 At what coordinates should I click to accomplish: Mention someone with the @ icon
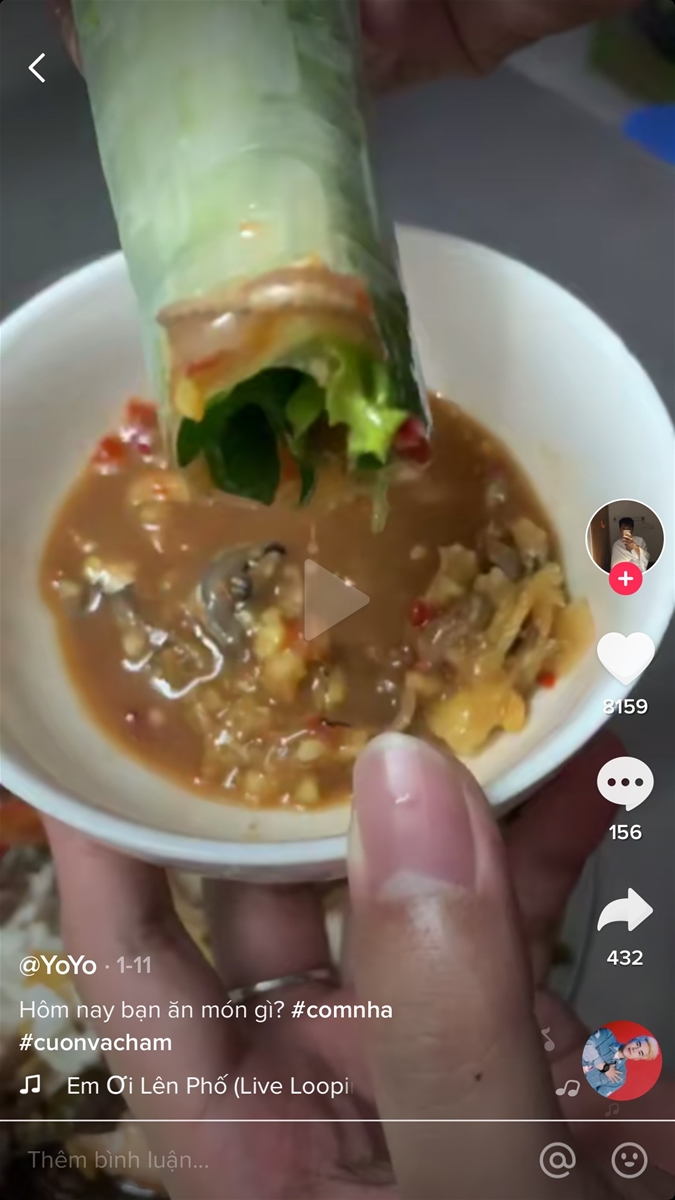click(557, 1160)
